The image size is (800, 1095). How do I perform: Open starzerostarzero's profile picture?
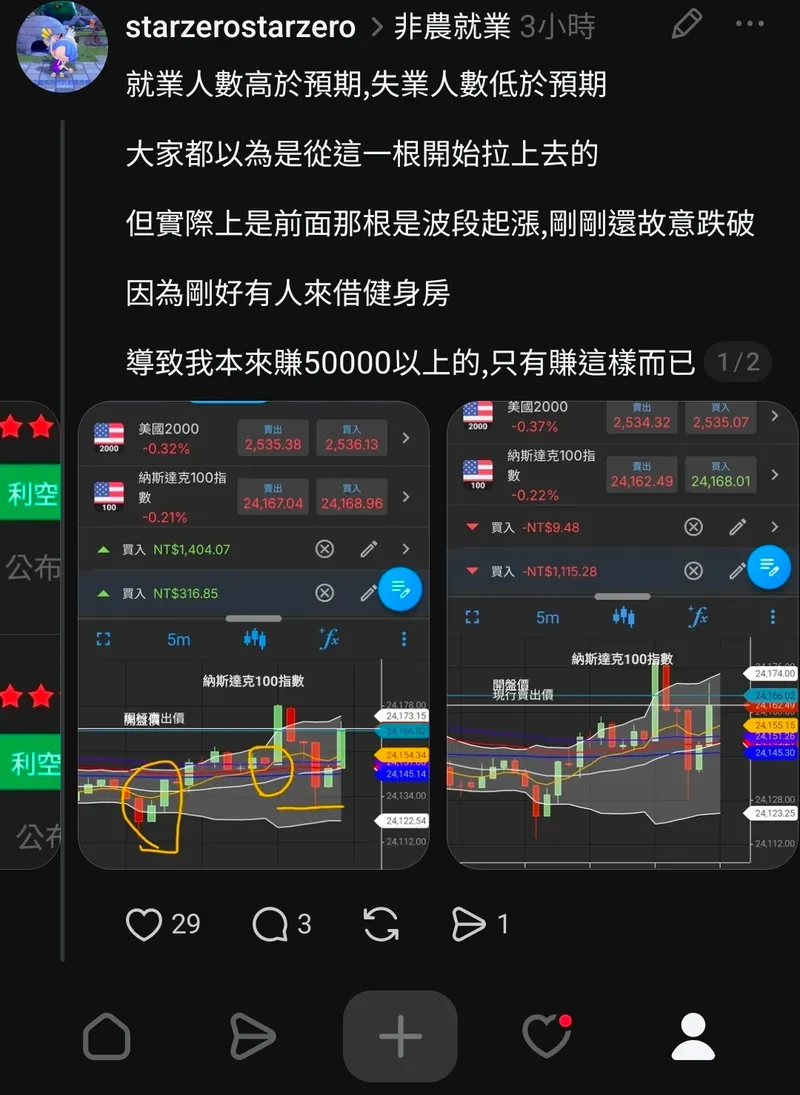62,44
